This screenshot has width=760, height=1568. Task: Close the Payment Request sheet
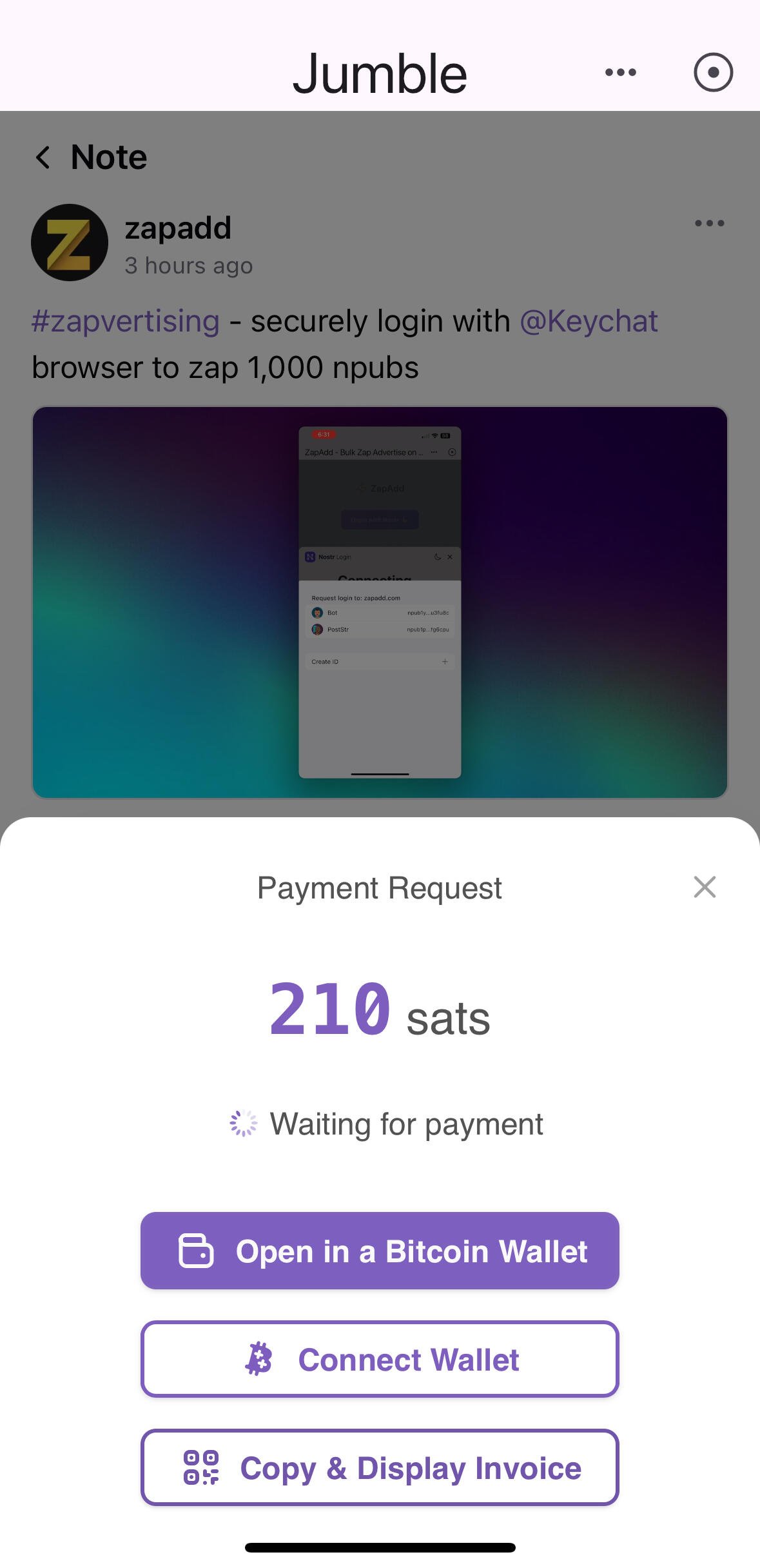[705, 887]
